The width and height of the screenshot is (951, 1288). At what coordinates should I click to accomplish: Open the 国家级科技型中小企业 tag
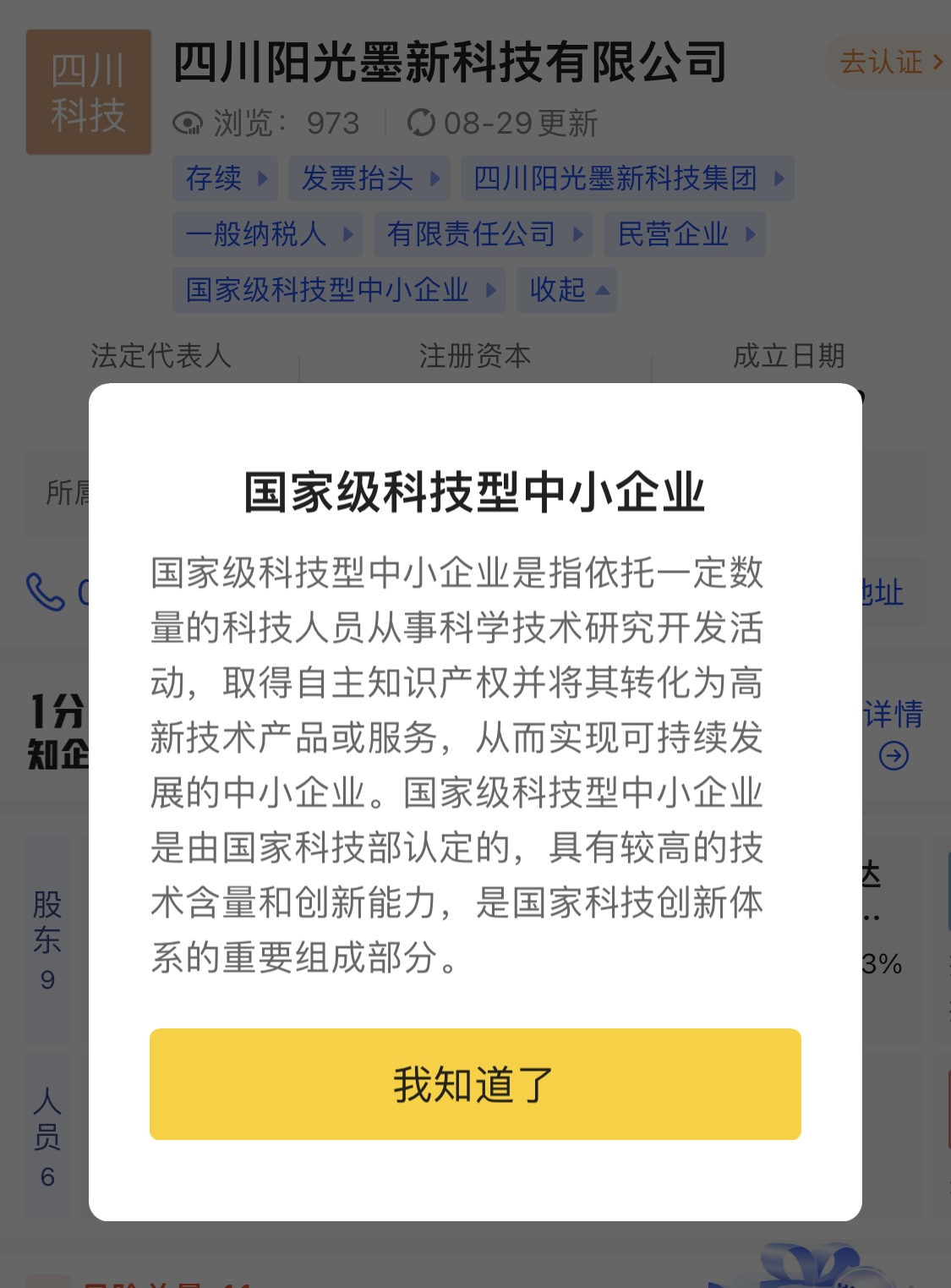pos(339,290)
